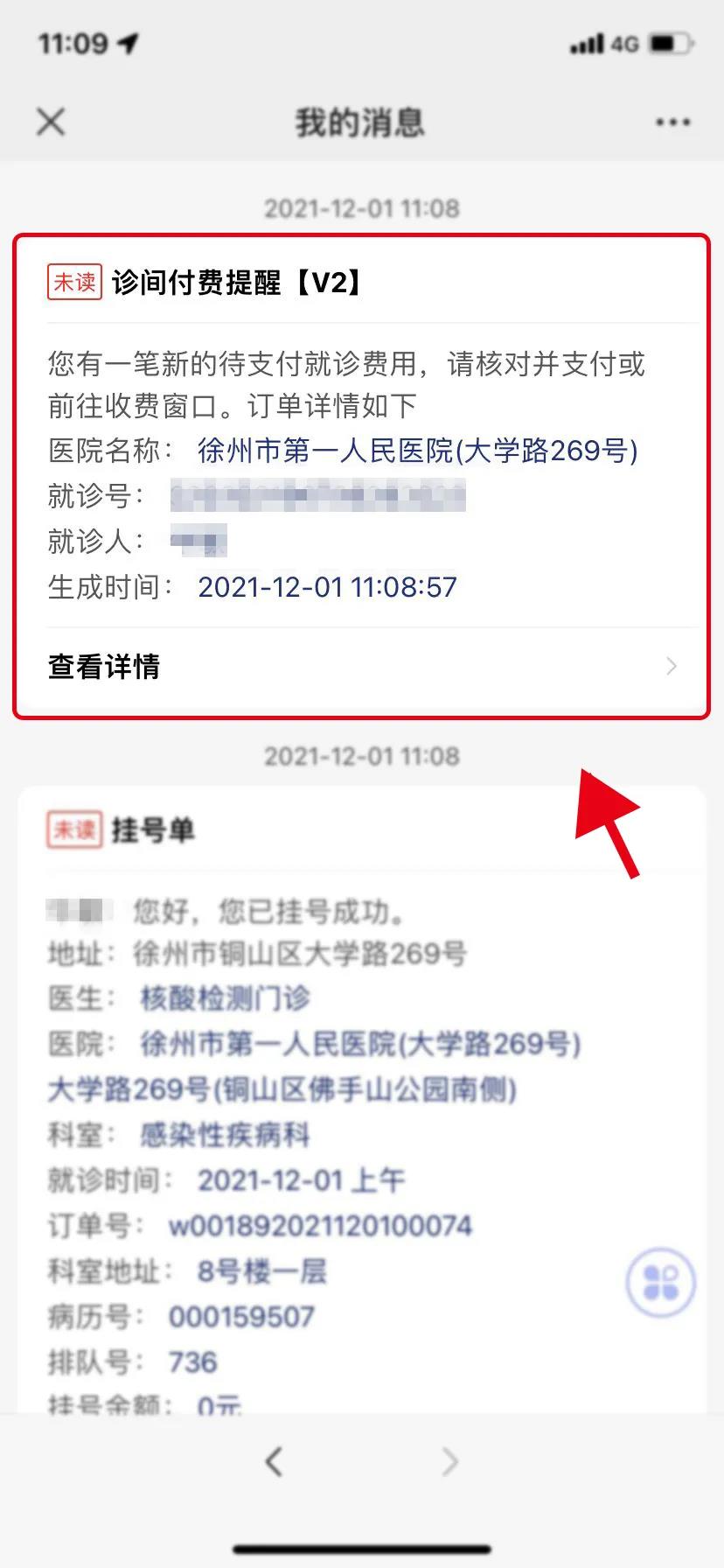Go forward with the browser forward arrow

(450, 1461)
